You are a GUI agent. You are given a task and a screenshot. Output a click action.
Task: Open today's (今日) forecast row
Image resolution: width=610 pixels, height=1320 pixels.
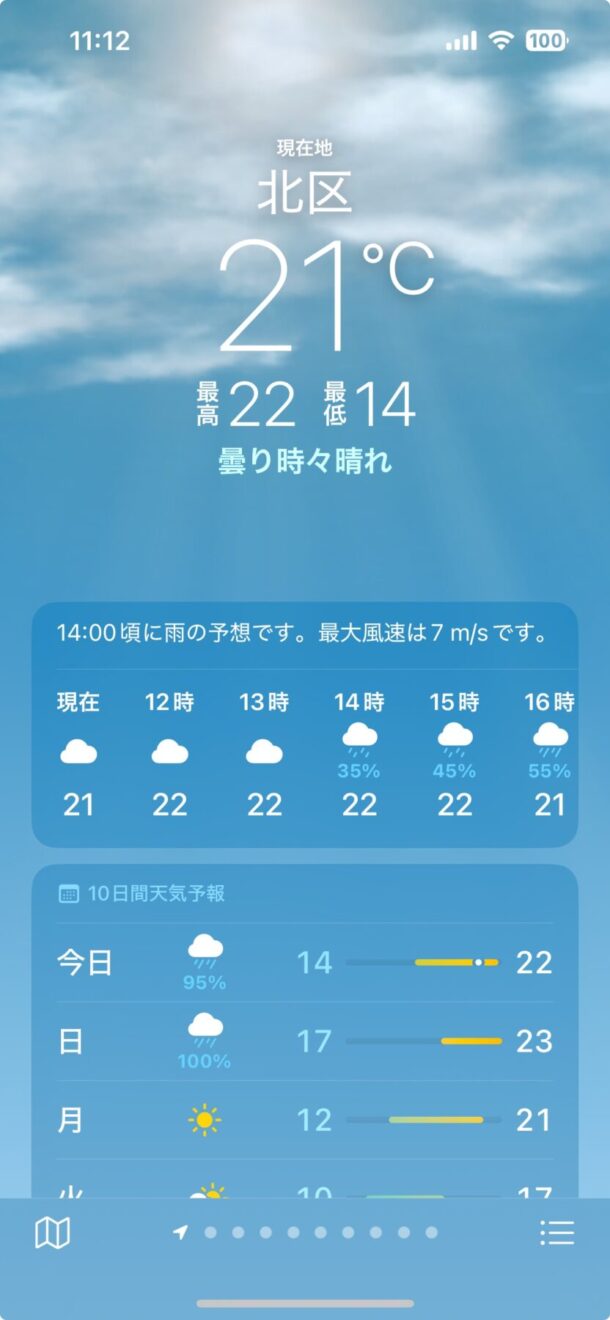click(304, 963)
